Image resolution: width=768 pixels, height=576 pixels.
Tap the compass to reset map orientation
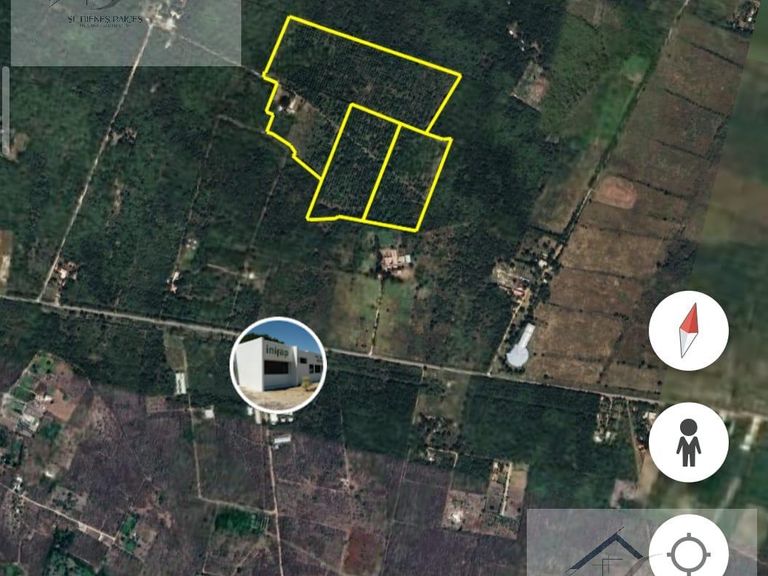(688, 331)
